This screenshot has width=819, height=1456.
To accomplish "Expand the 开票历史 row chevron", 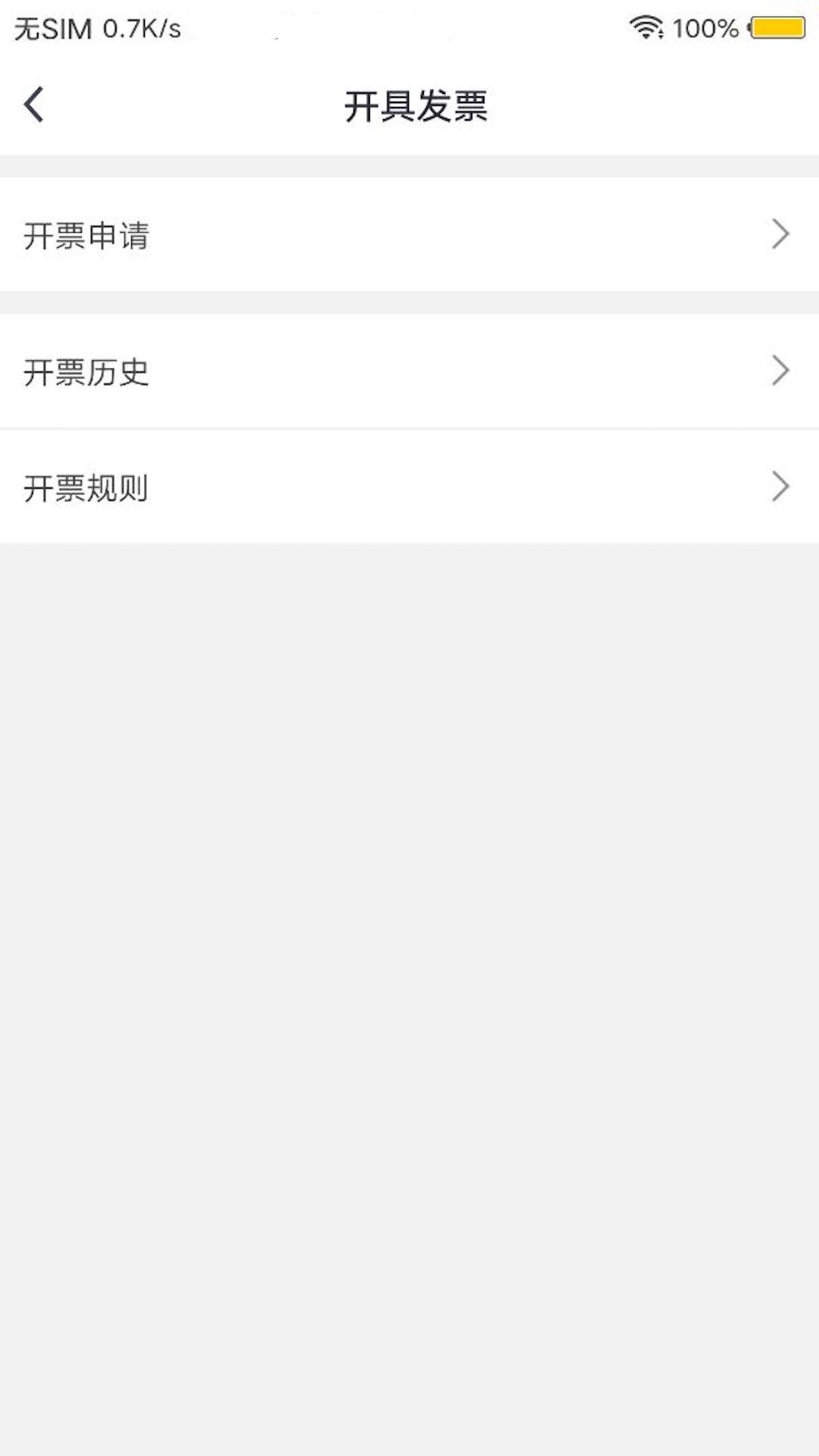I will click(x=780, y=370).
